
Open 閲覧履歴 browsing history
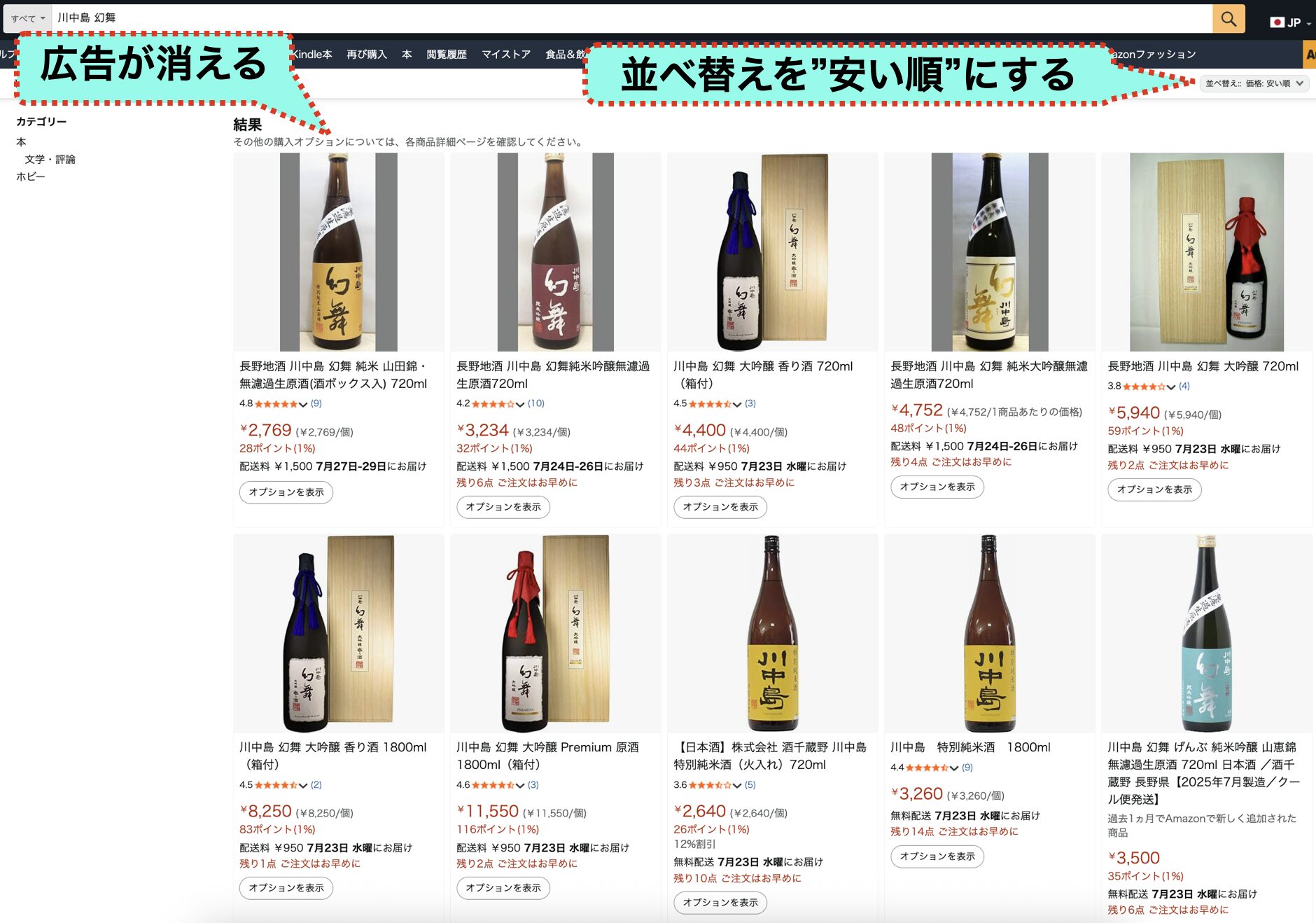click(x=447, y=55)
